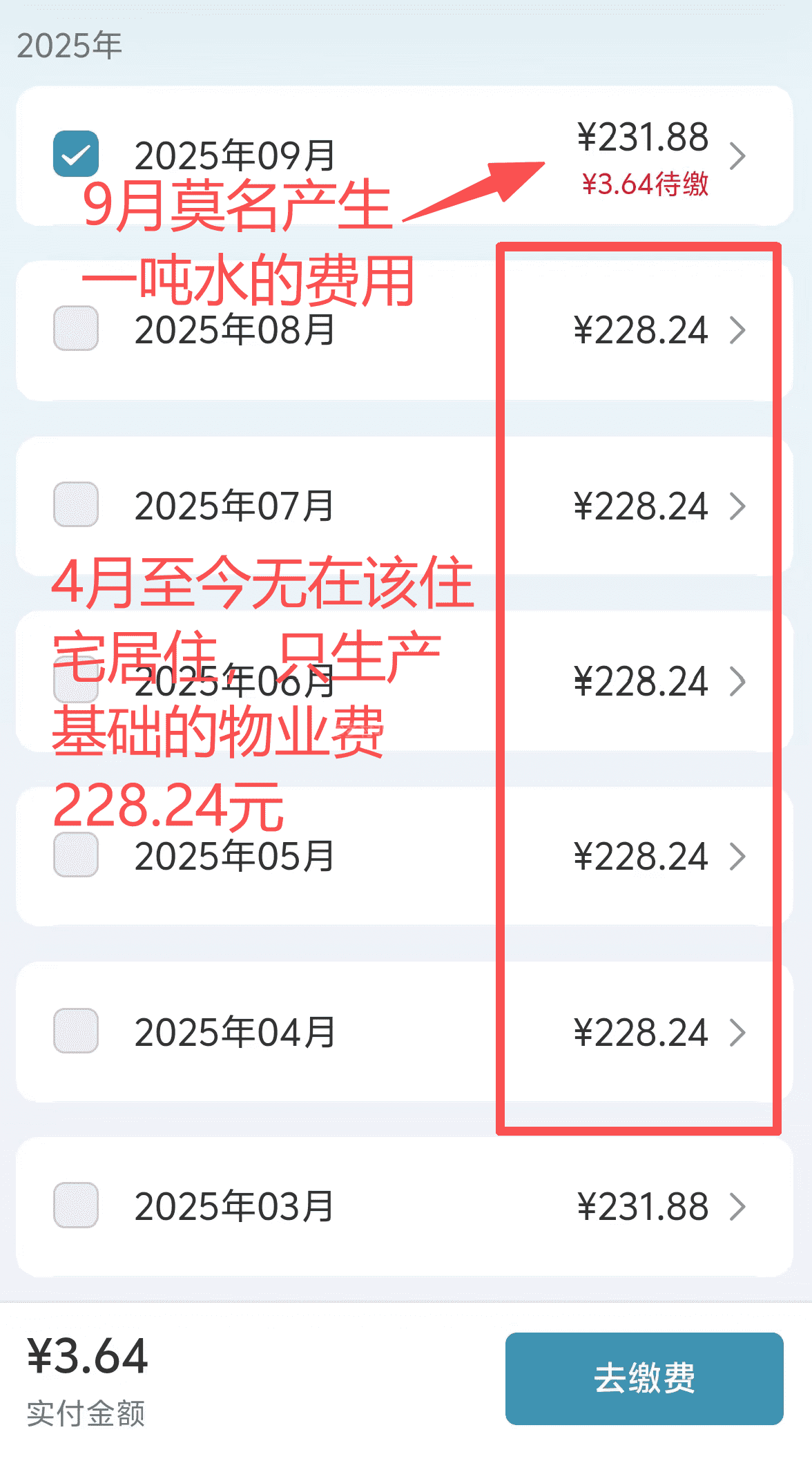812x1479 pixels.
Task: View the 2025年08月 ¥228.24 bill details
Action: [738, 330]
